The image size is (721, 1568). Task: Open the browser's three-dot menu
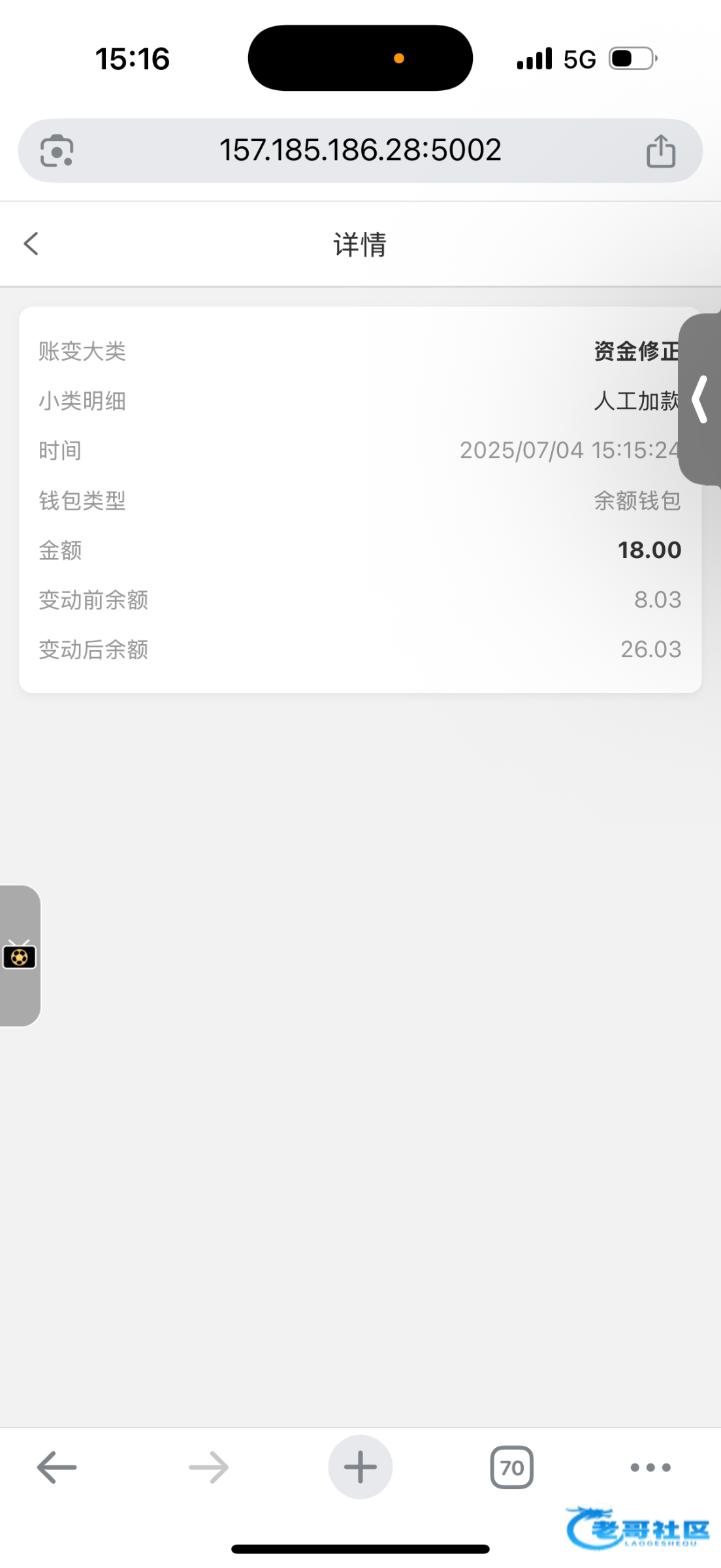pos(650,1467)
